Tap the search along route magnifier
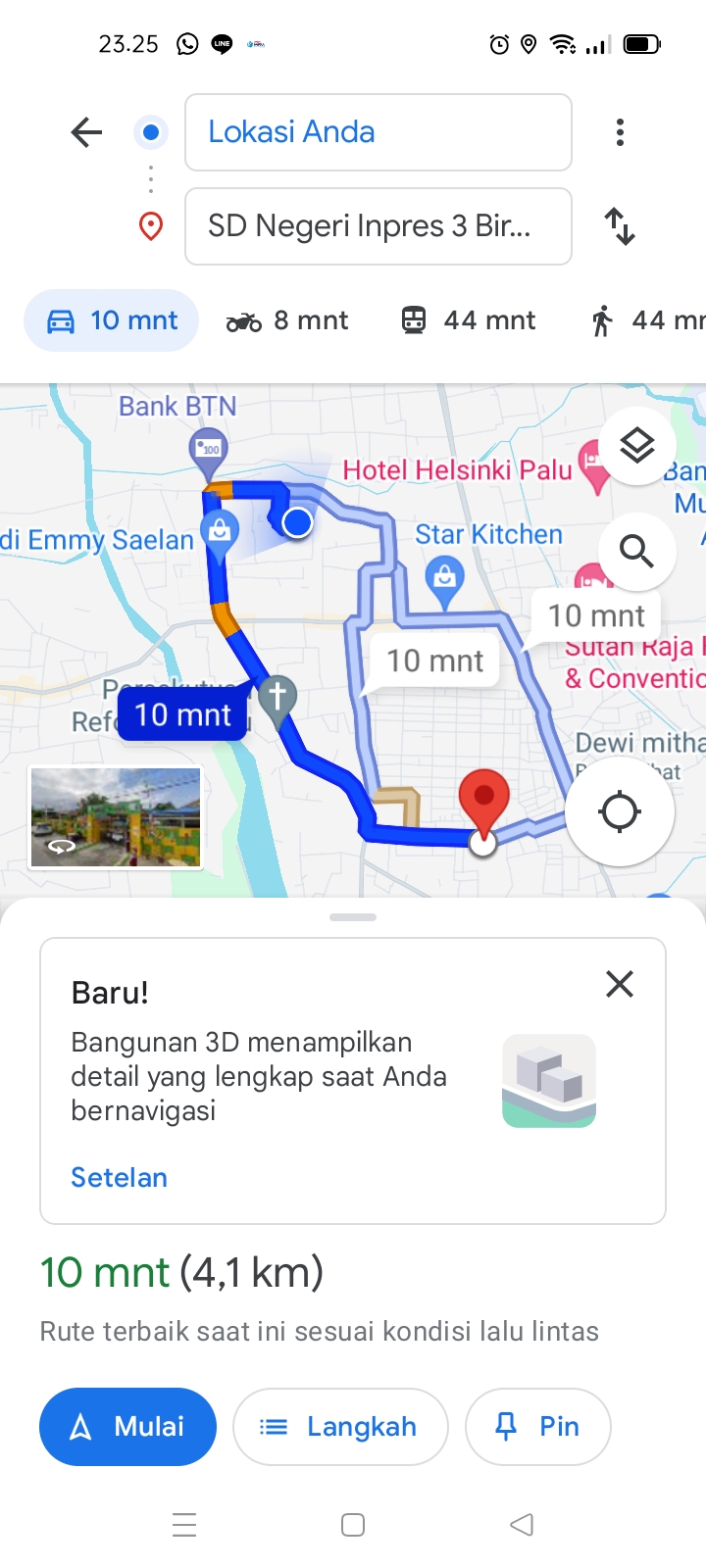Viewport: 706px width, 1568px height. (x=637, y=552)
